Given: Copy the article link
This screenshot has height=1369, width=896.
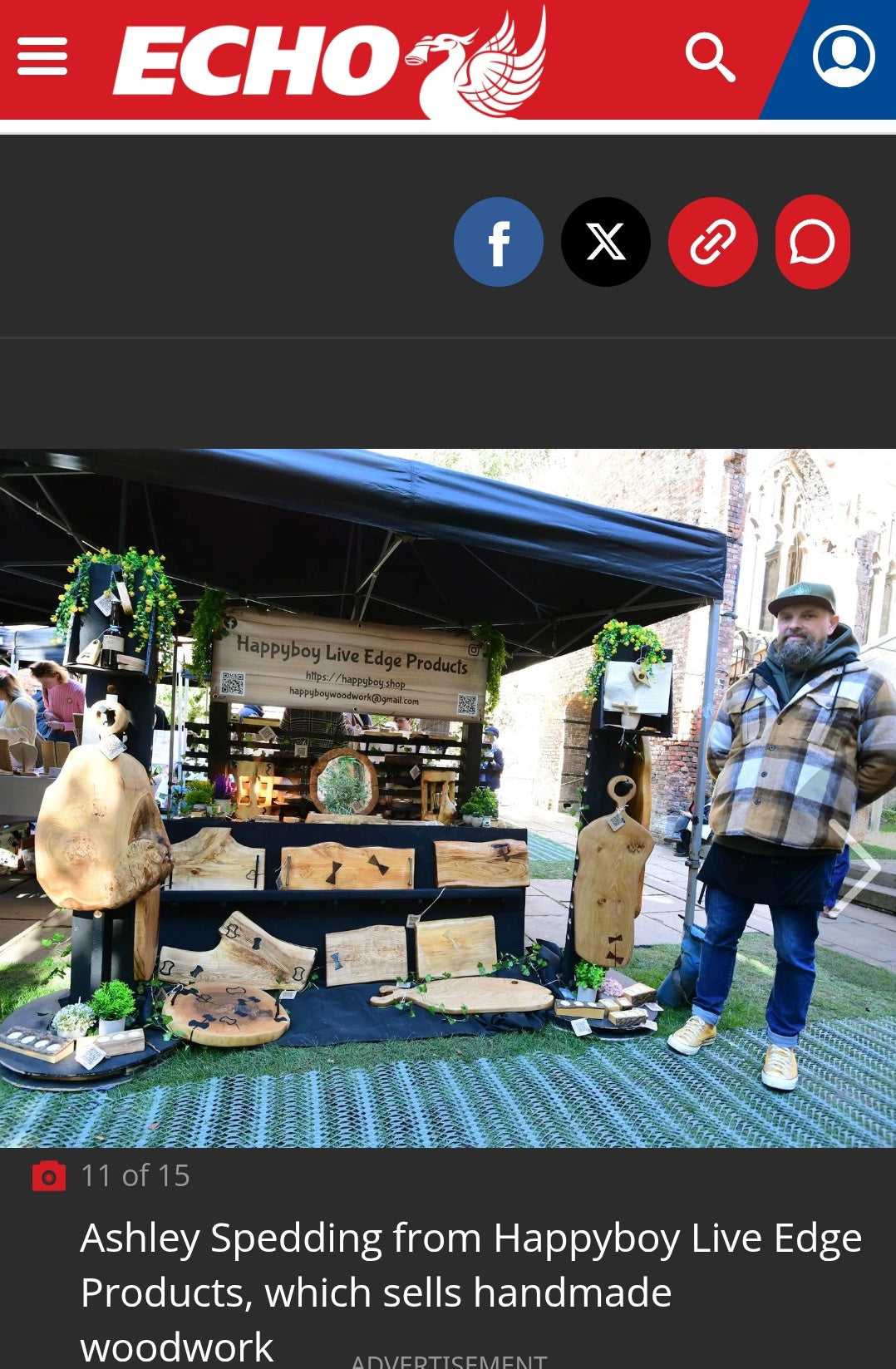Looking at the screenshot, I should [x=712, y=243].
